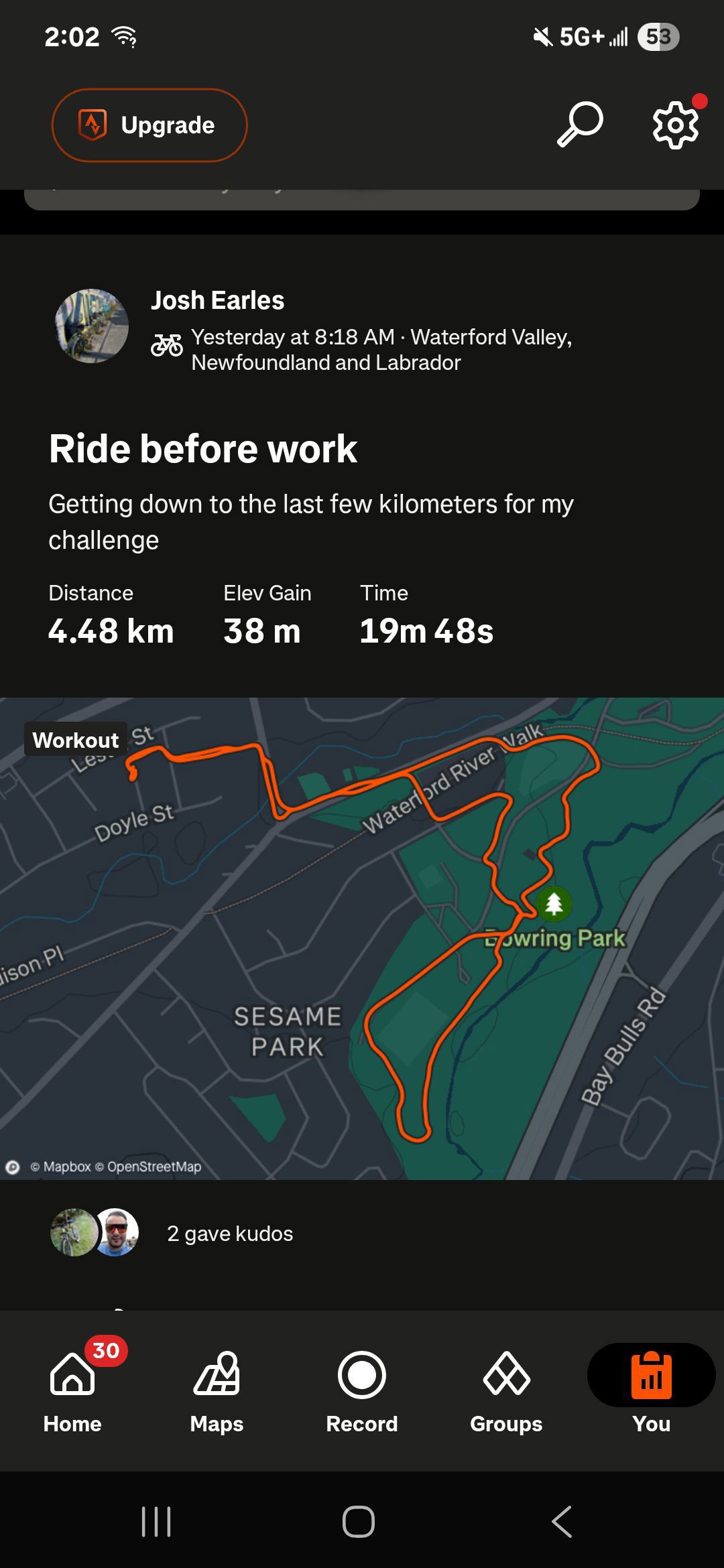Open recent apps from navigation bar

[157, 1522]
